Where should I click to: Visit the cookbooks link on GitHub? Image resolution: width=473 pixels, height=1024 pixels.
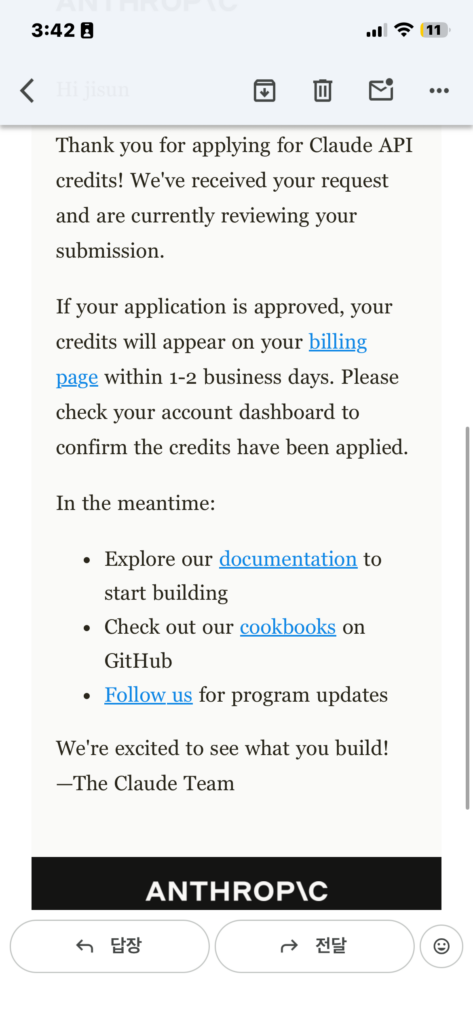pos(287,627)
